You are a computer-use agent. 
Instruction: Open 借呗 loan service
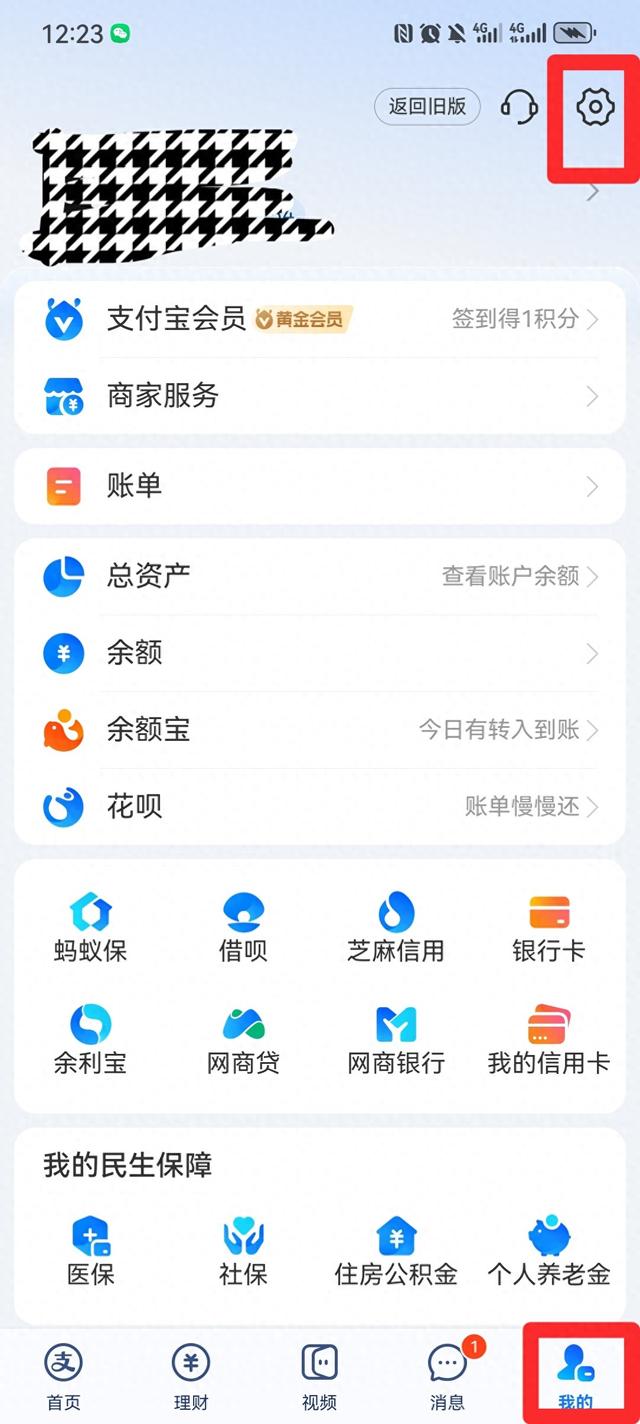243,927
